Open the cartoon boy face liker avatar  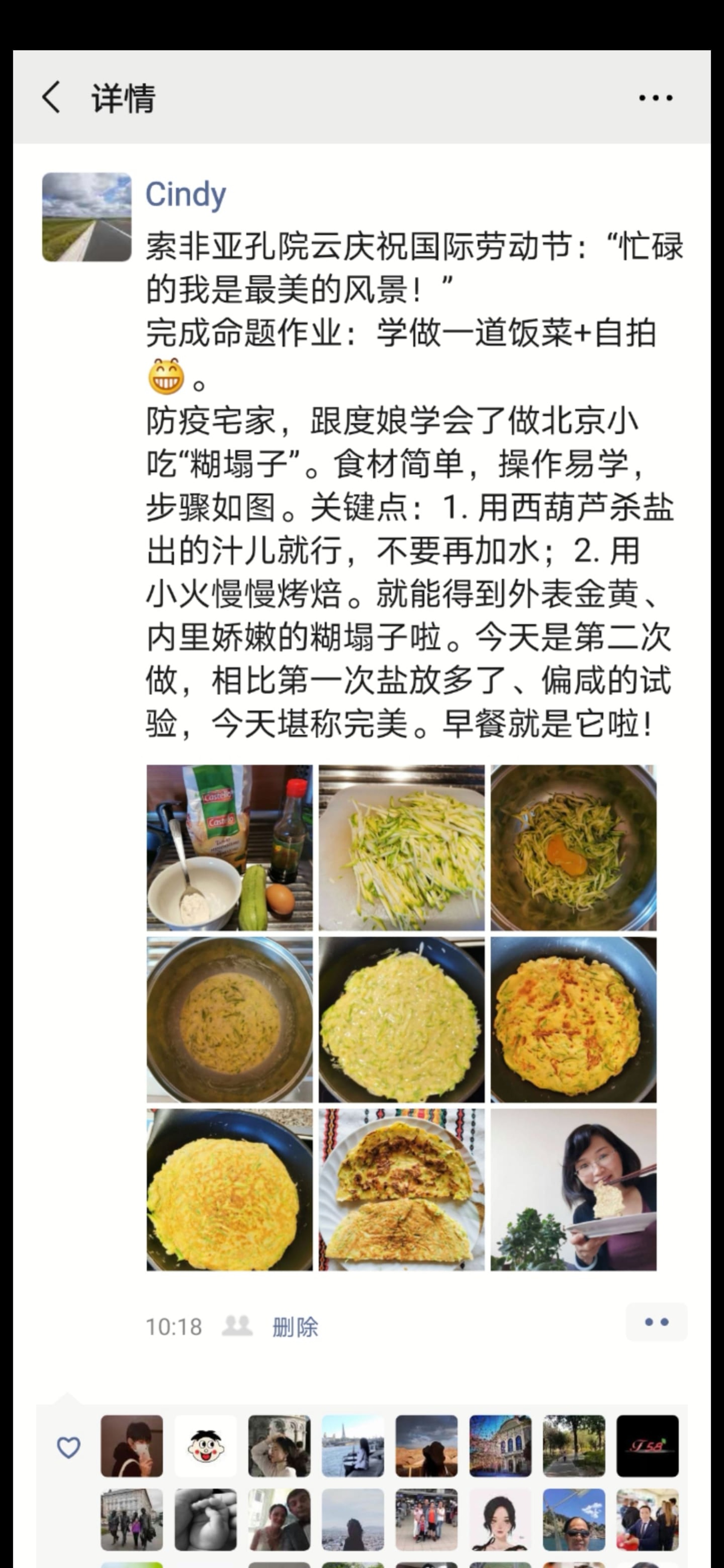coord(205,1446)
